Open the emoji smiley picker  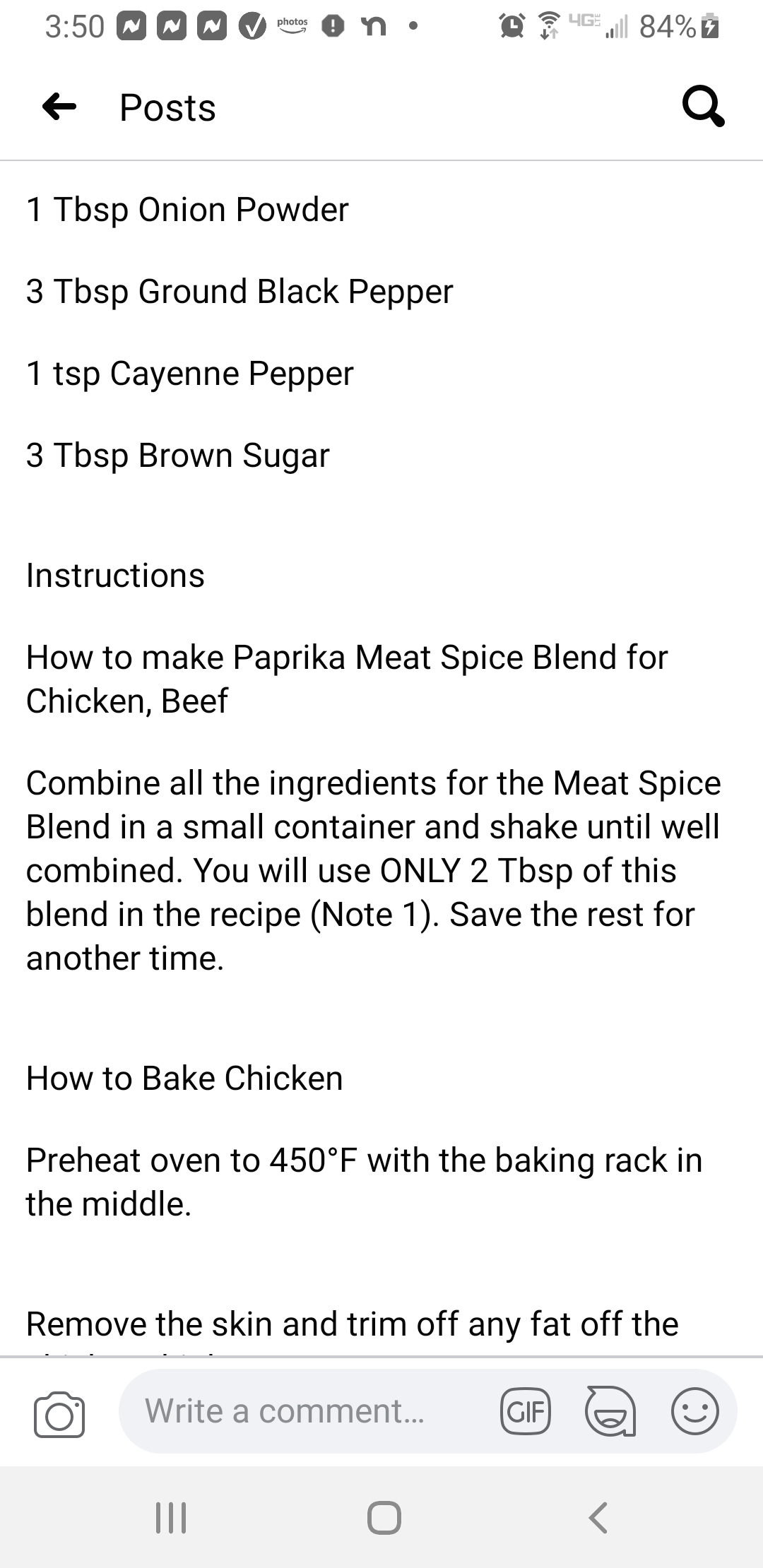695,1411
